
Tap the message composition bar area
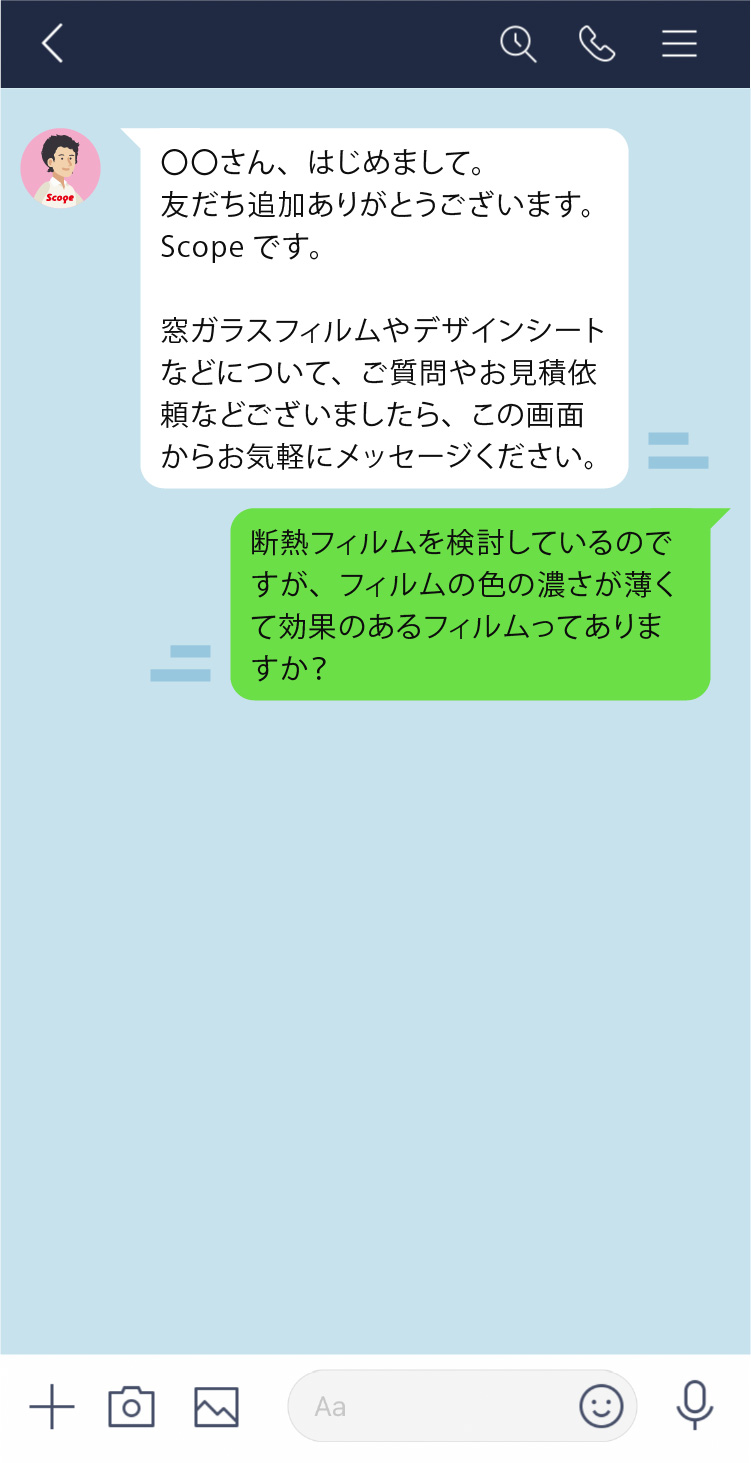375,1405
